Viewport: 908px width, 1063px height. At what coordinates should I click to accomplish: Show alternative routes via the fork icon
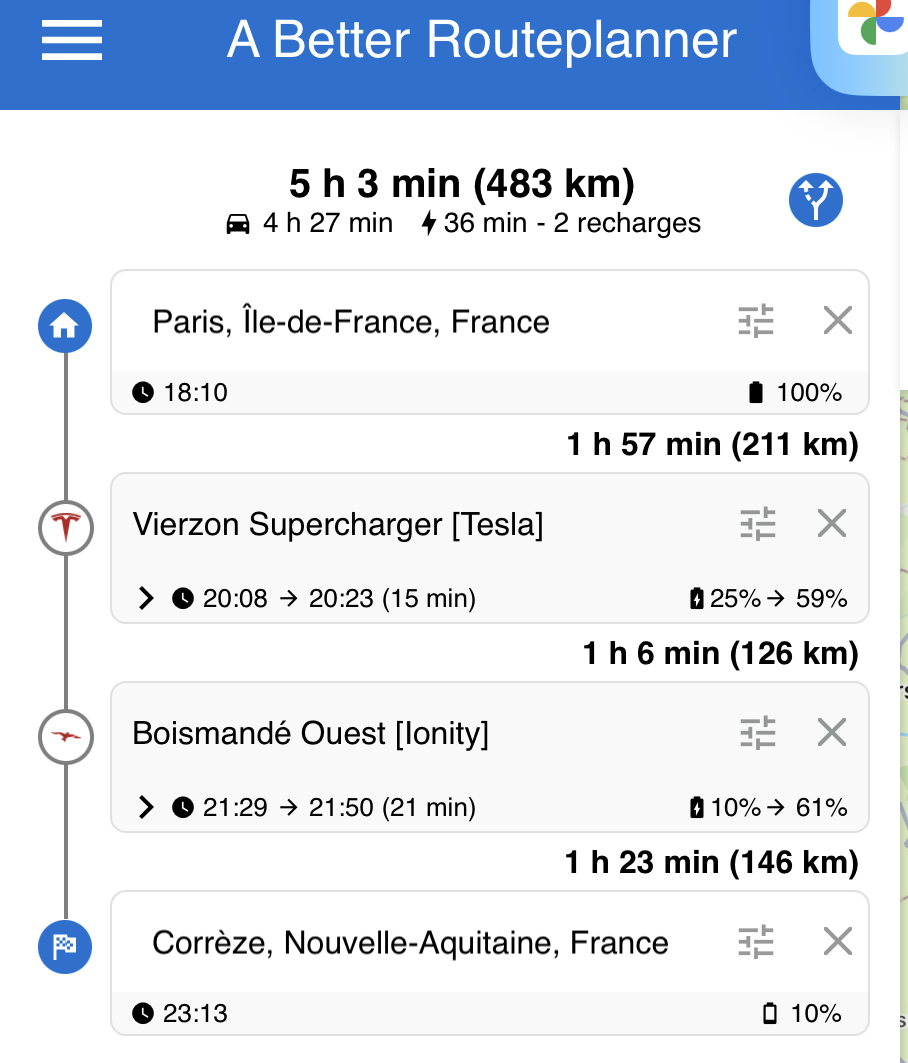815,200
